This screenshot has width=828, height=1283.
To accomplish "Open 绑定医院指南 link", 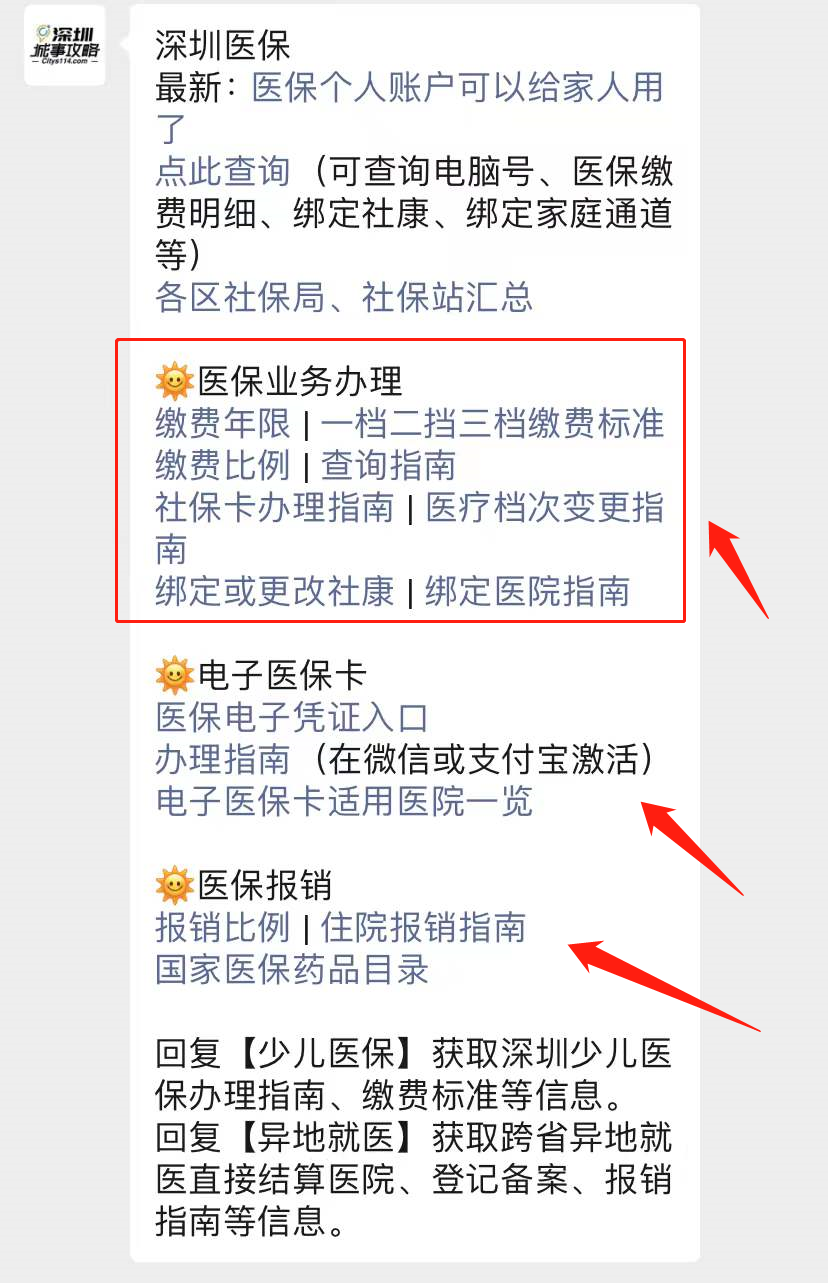I will coord(528,592).
